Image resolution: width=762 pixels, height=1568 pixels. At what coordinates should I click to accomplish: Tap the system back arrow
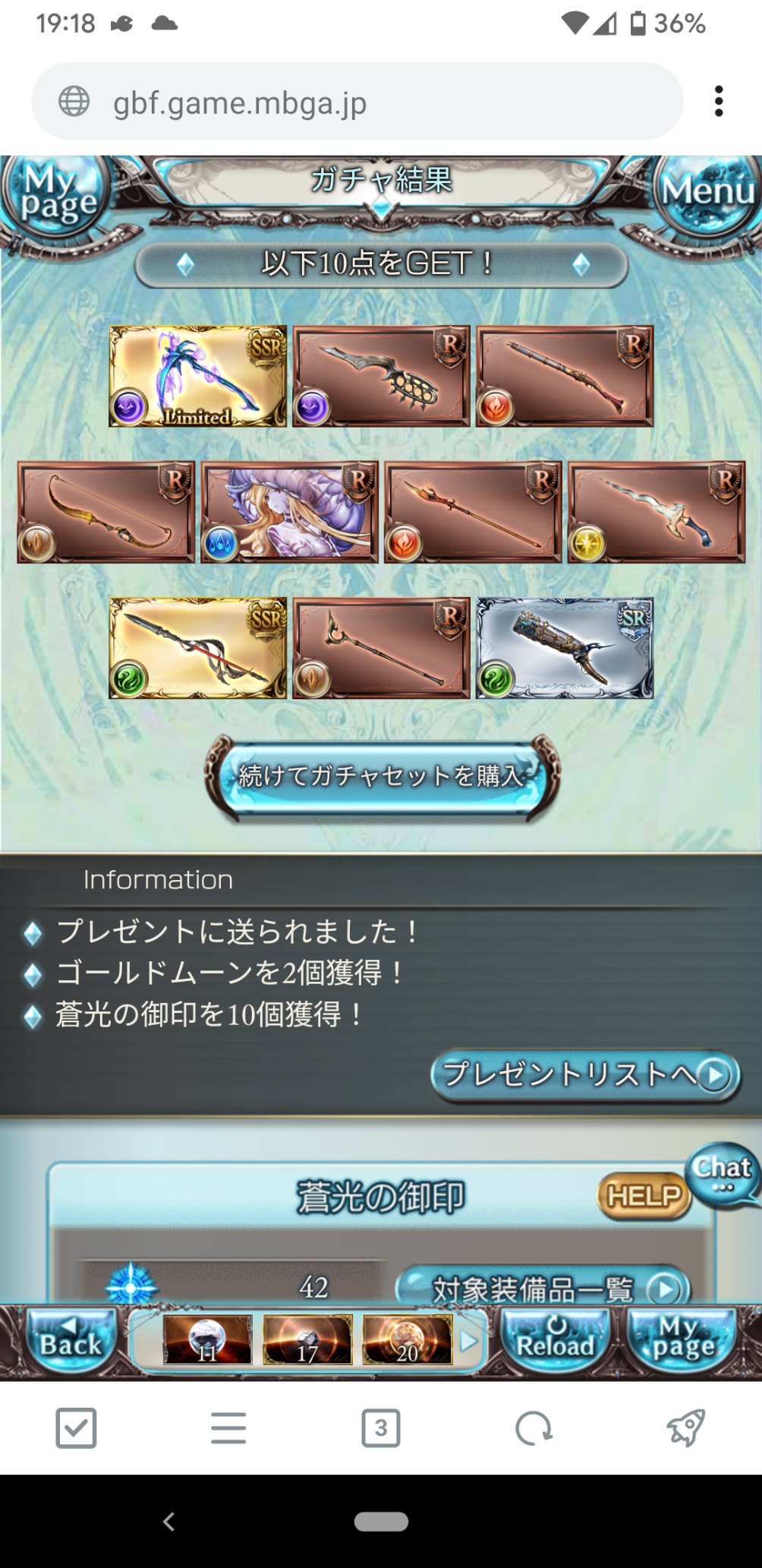(x=169, y=1521)
